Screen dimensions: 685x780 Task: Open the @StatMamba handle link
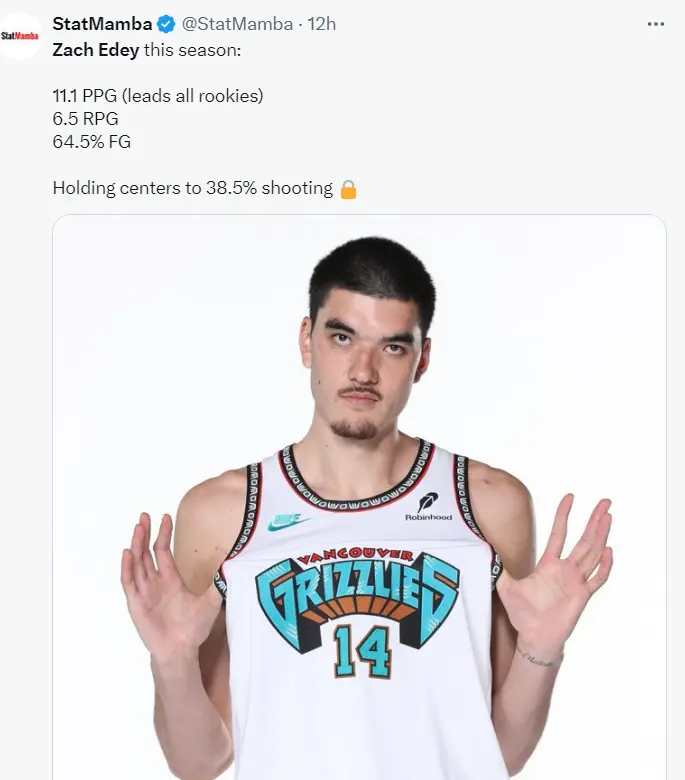click(x=237, y=24)
